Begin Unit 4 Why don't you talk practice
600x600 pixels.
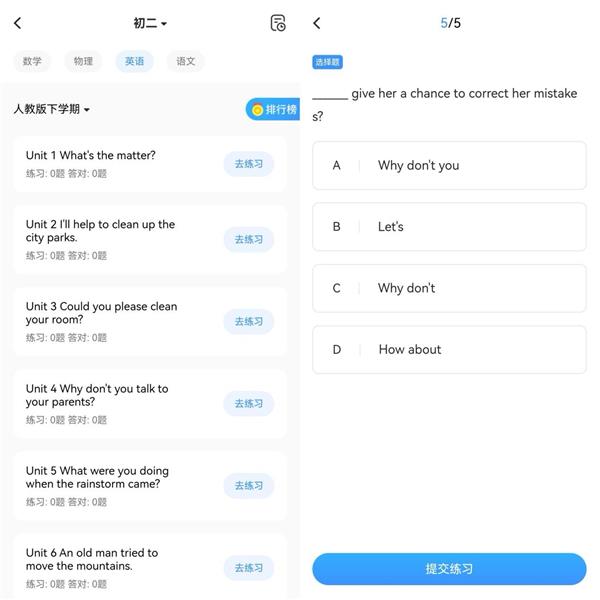(x=248, y=403)
